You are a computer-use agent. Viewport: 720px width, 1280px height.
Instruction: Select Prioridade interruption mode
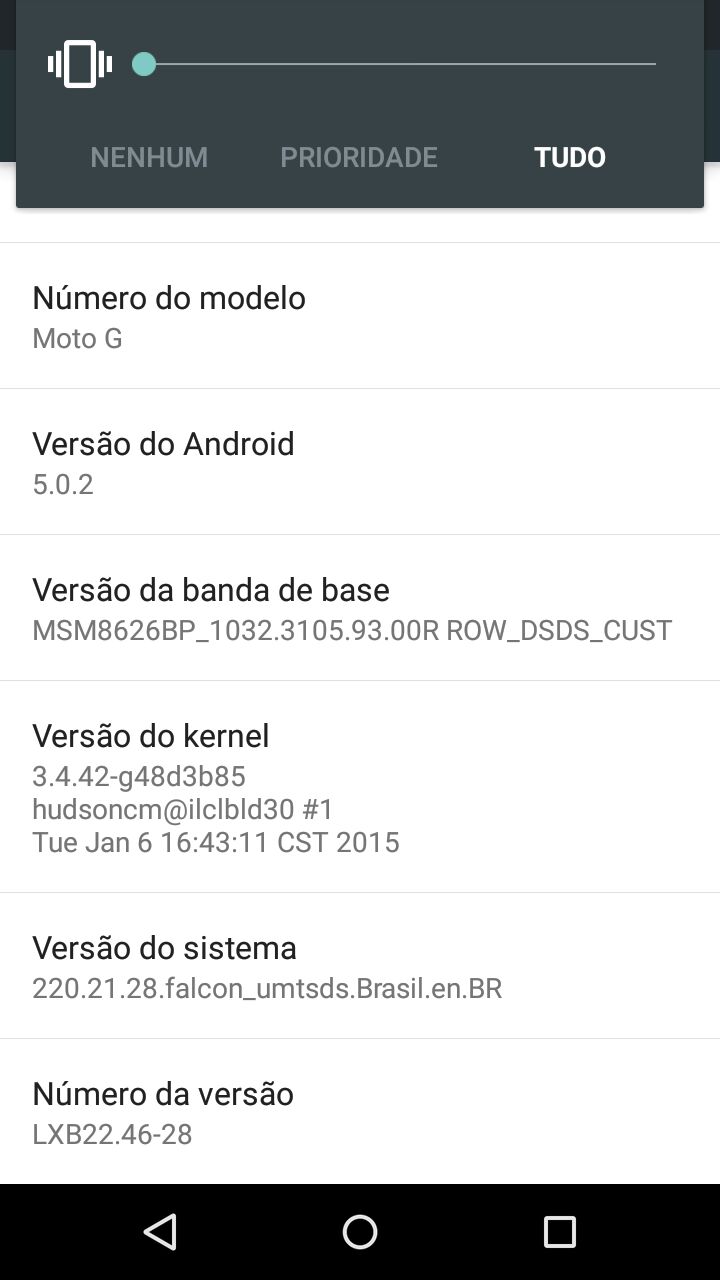[x=359, y=157]
